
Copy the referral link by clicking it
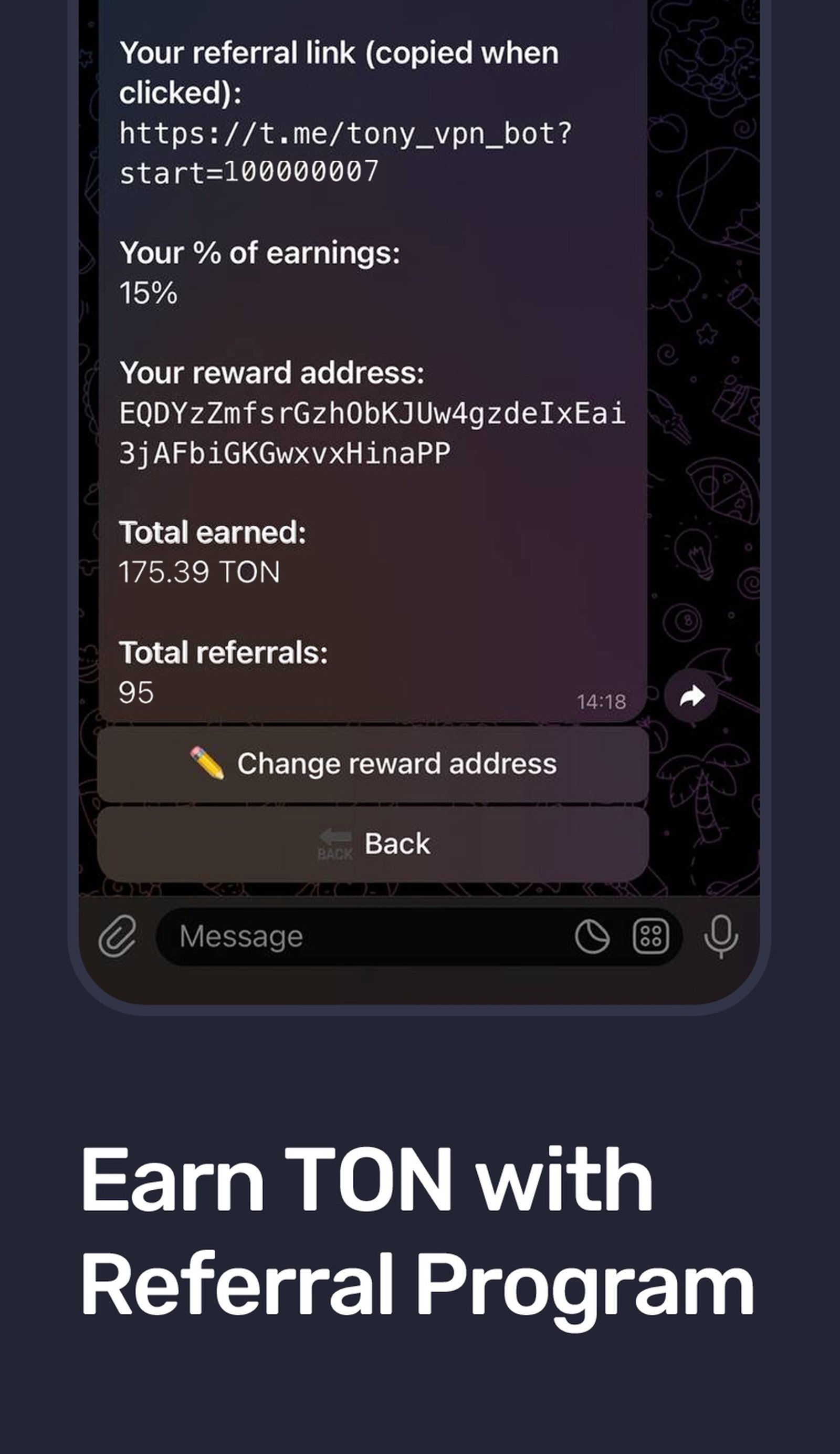click(x=346, y=153)
